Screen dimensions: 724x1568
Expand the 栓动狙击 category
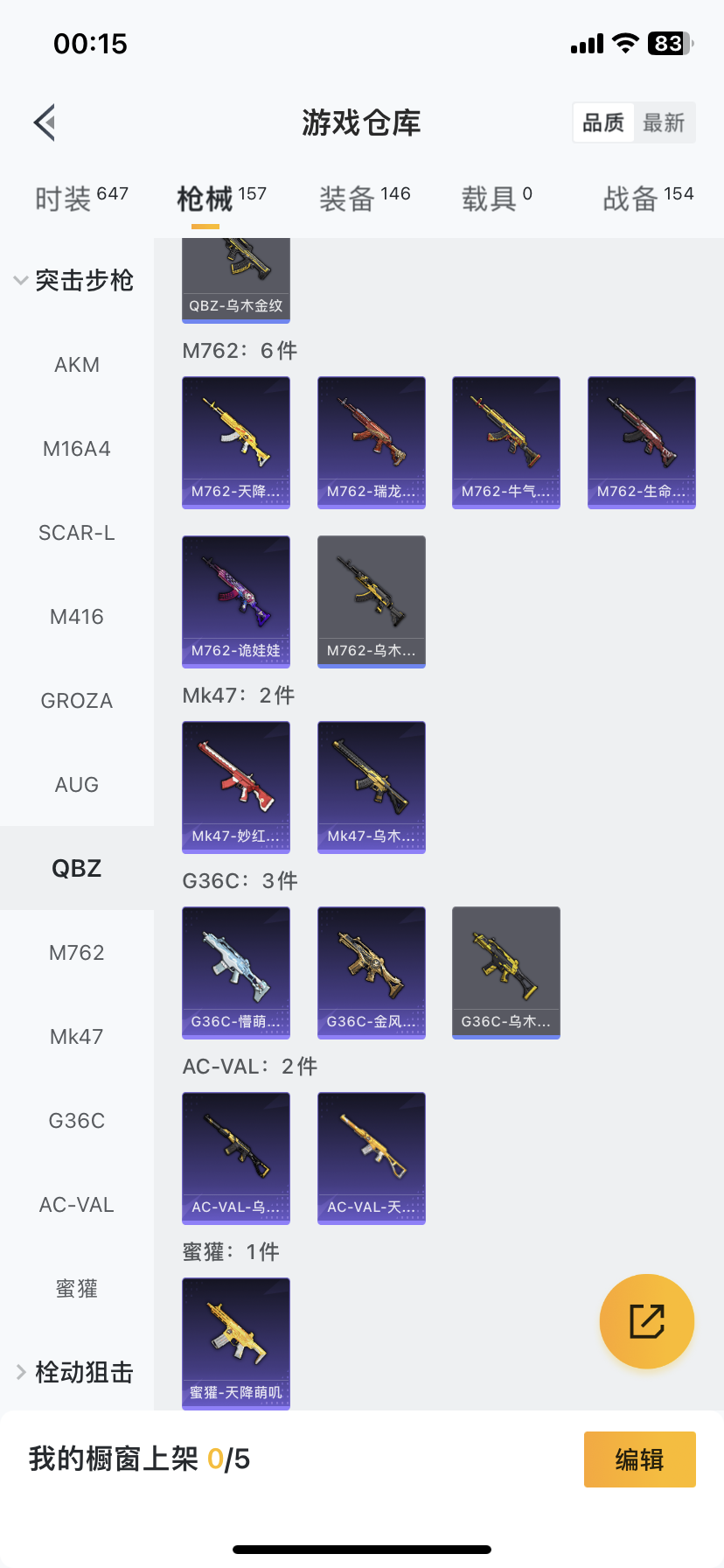74,1372
